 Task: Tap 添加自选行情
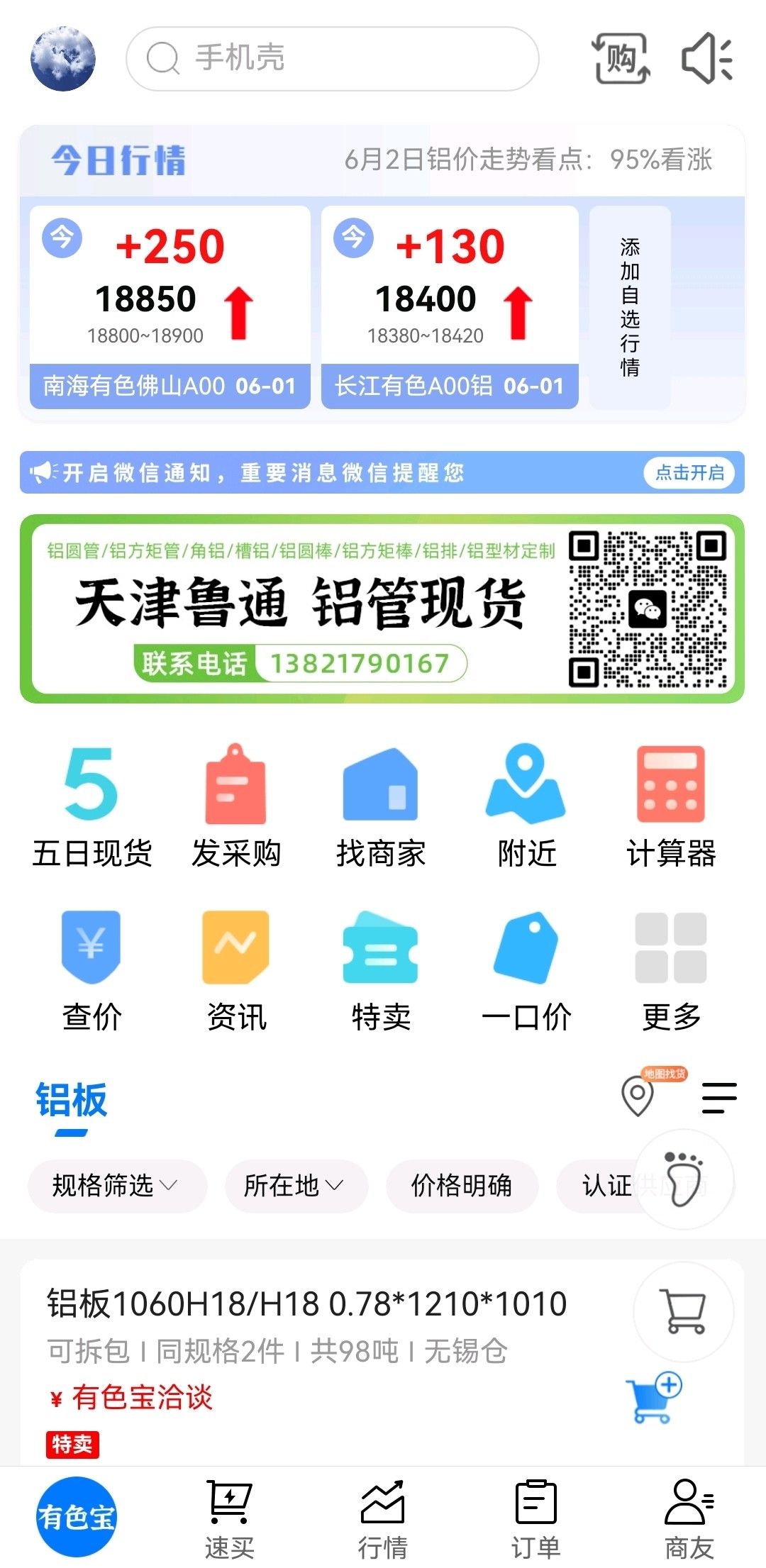[630, 307]
